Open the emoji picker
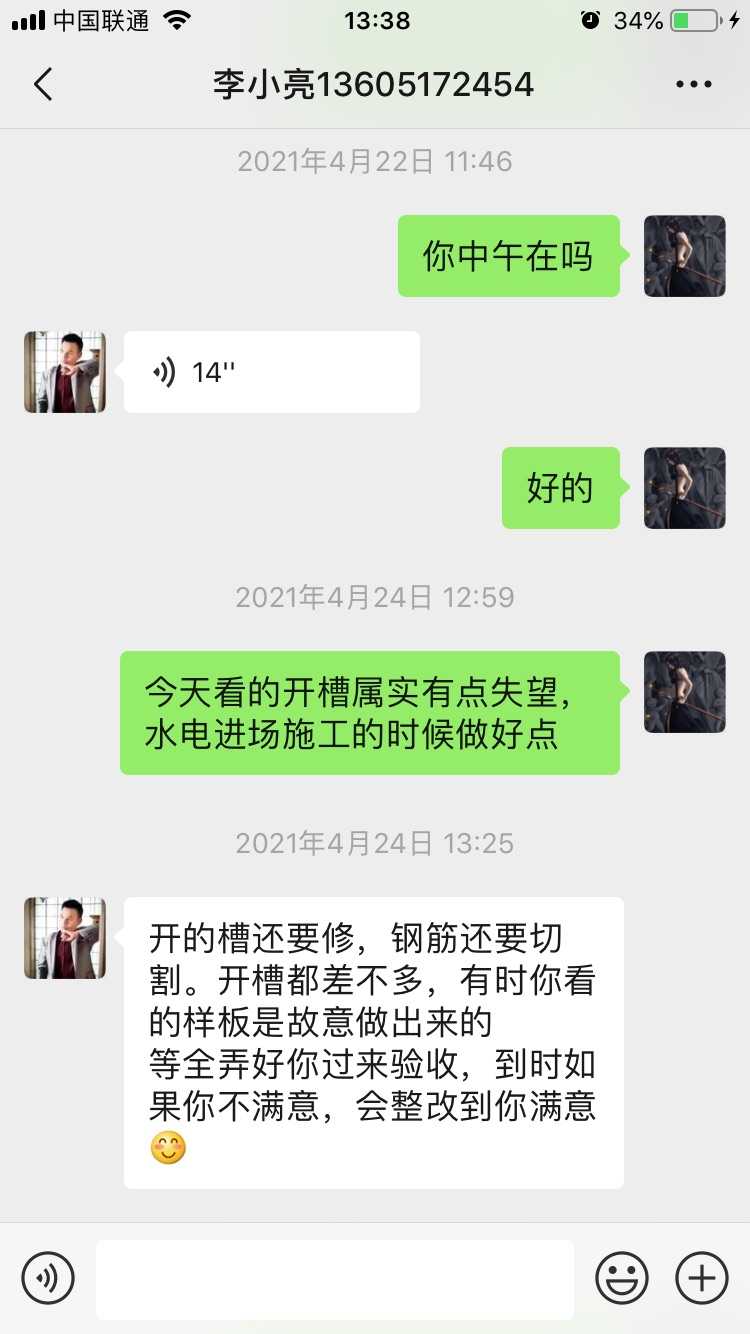750x1334 pixels. point(622,1278)
